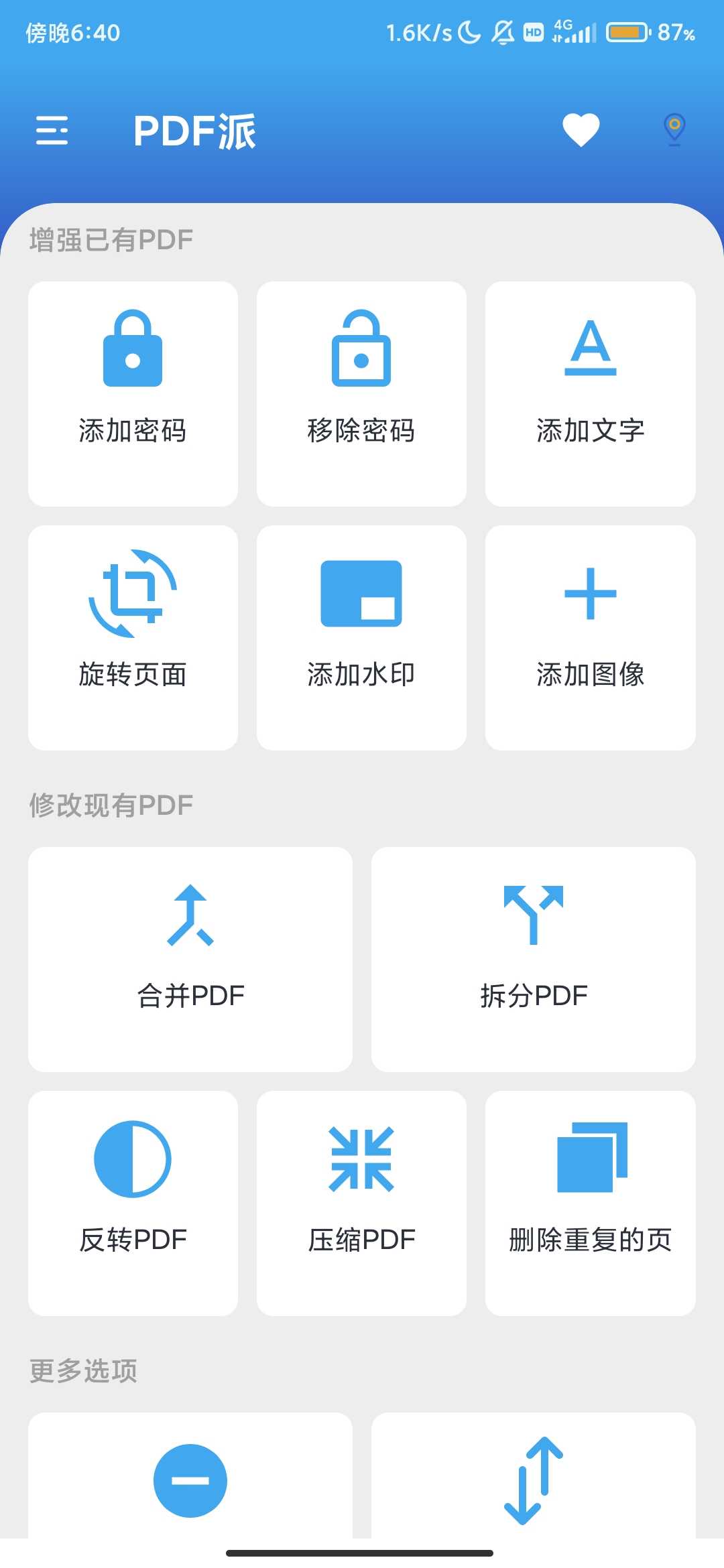The width and height of the screenshot is (724, 1568).
Task: Tap the minus-circle tile under 更多选项
Action: pyautogui.click(x=190, y=1476)
